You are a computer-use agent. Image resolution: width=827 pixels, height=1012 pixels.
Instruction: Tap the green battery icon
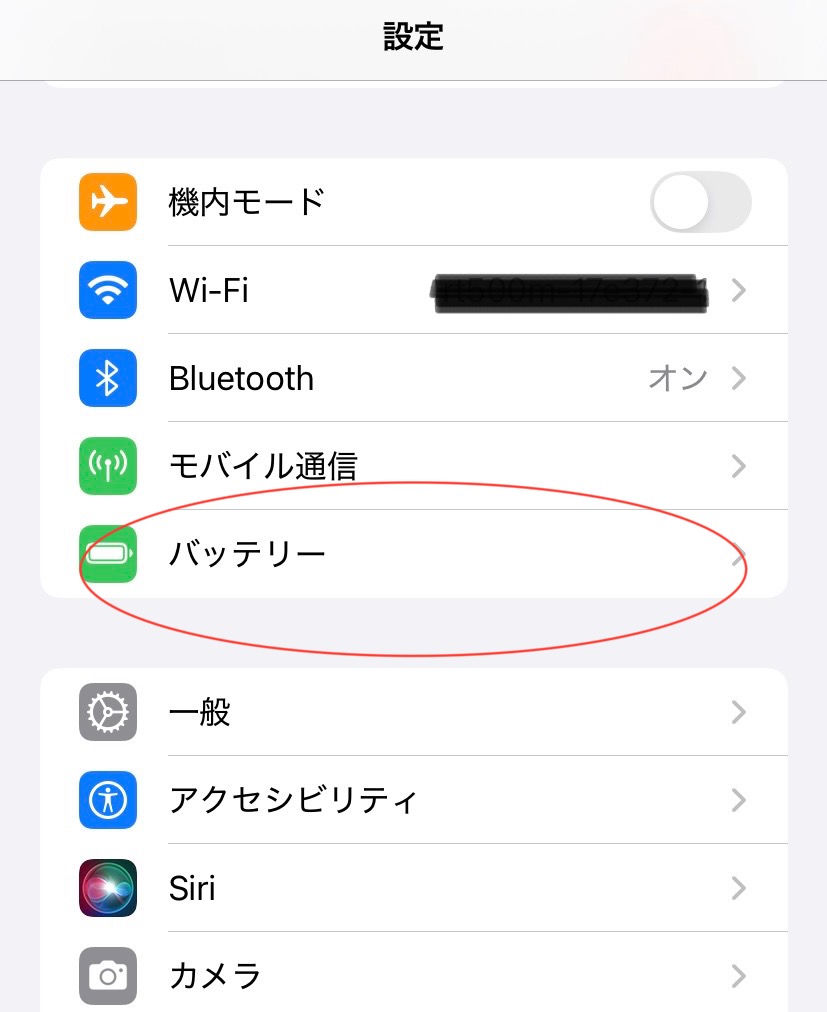pyautogui.click(x=107, y=553)
